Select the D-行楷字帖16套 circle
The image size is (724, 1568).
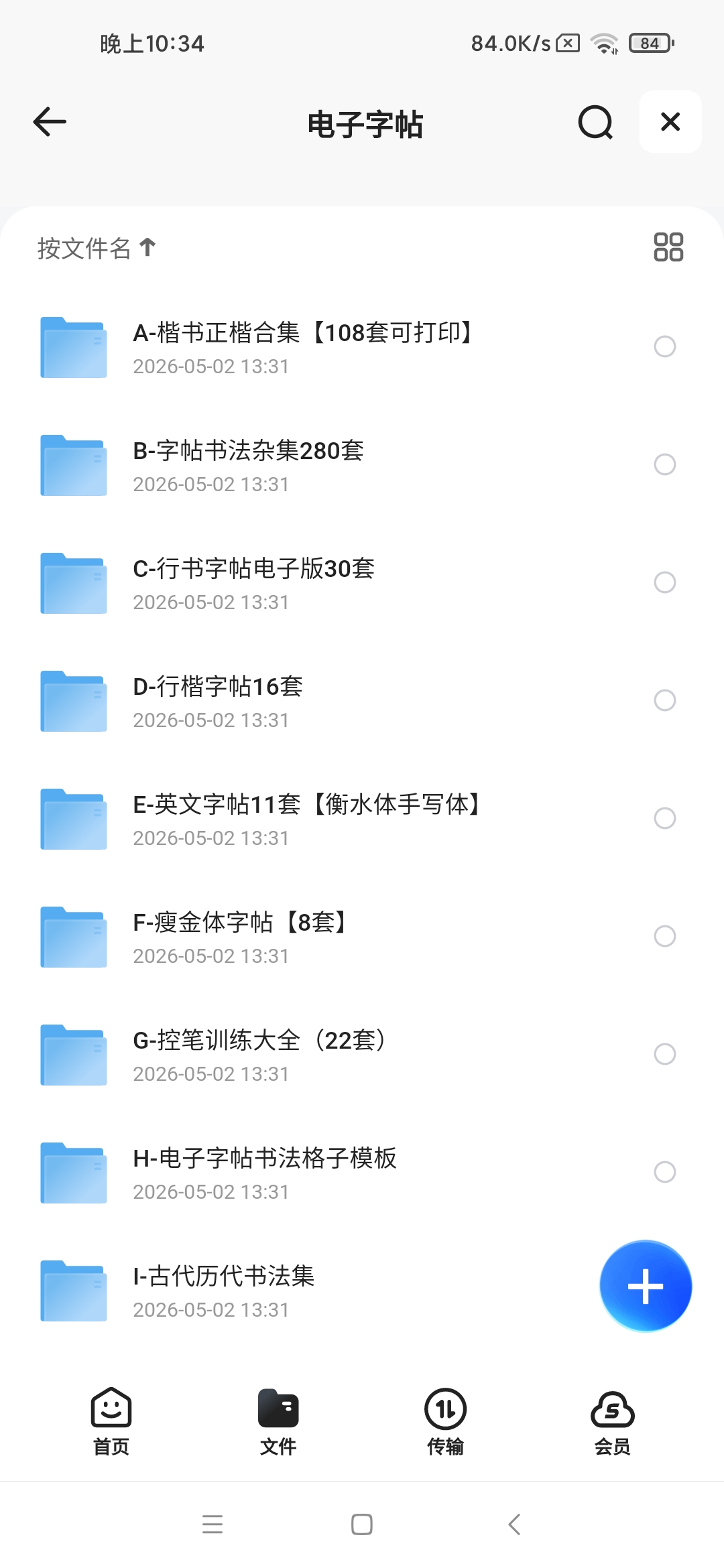(x=664, y=700)
